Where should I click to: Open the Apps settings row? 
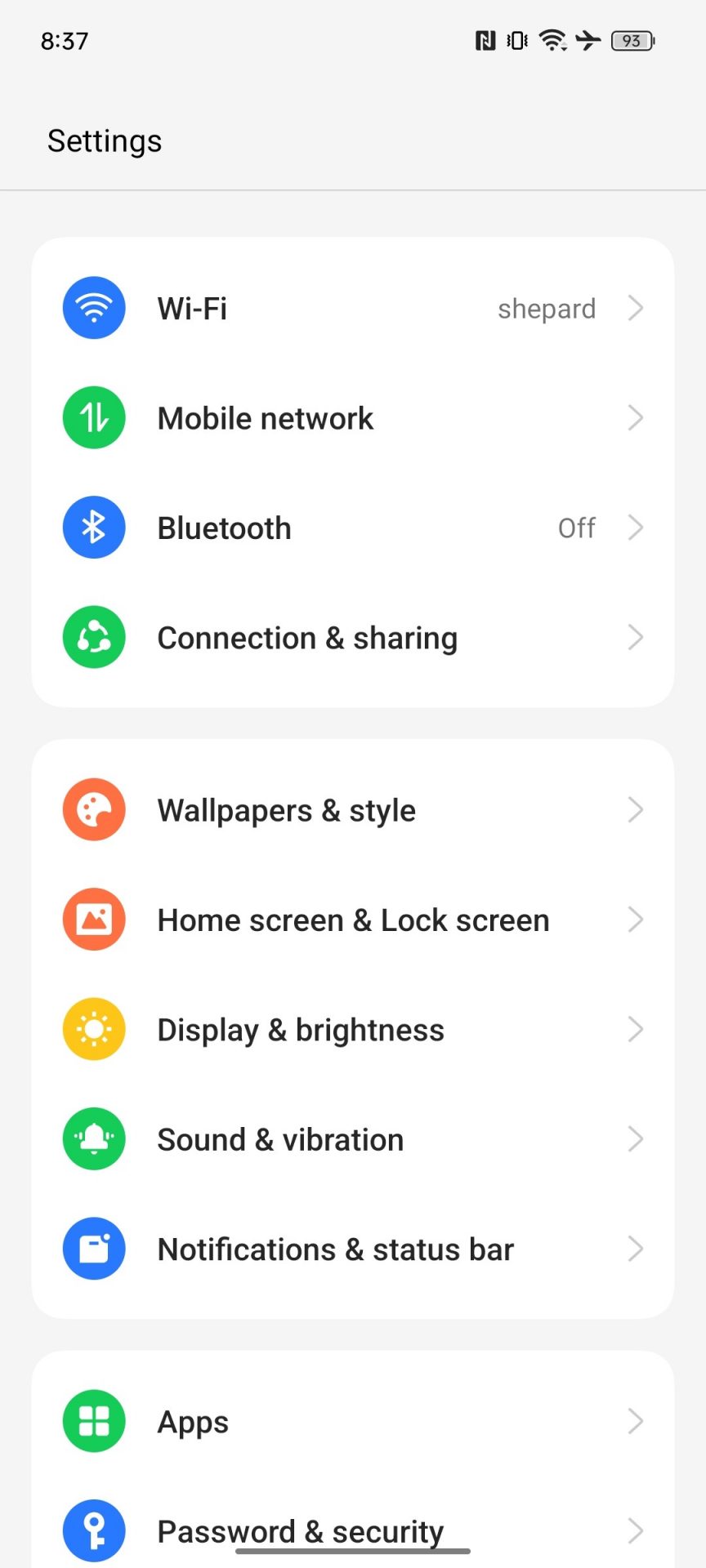[353, 1422]
